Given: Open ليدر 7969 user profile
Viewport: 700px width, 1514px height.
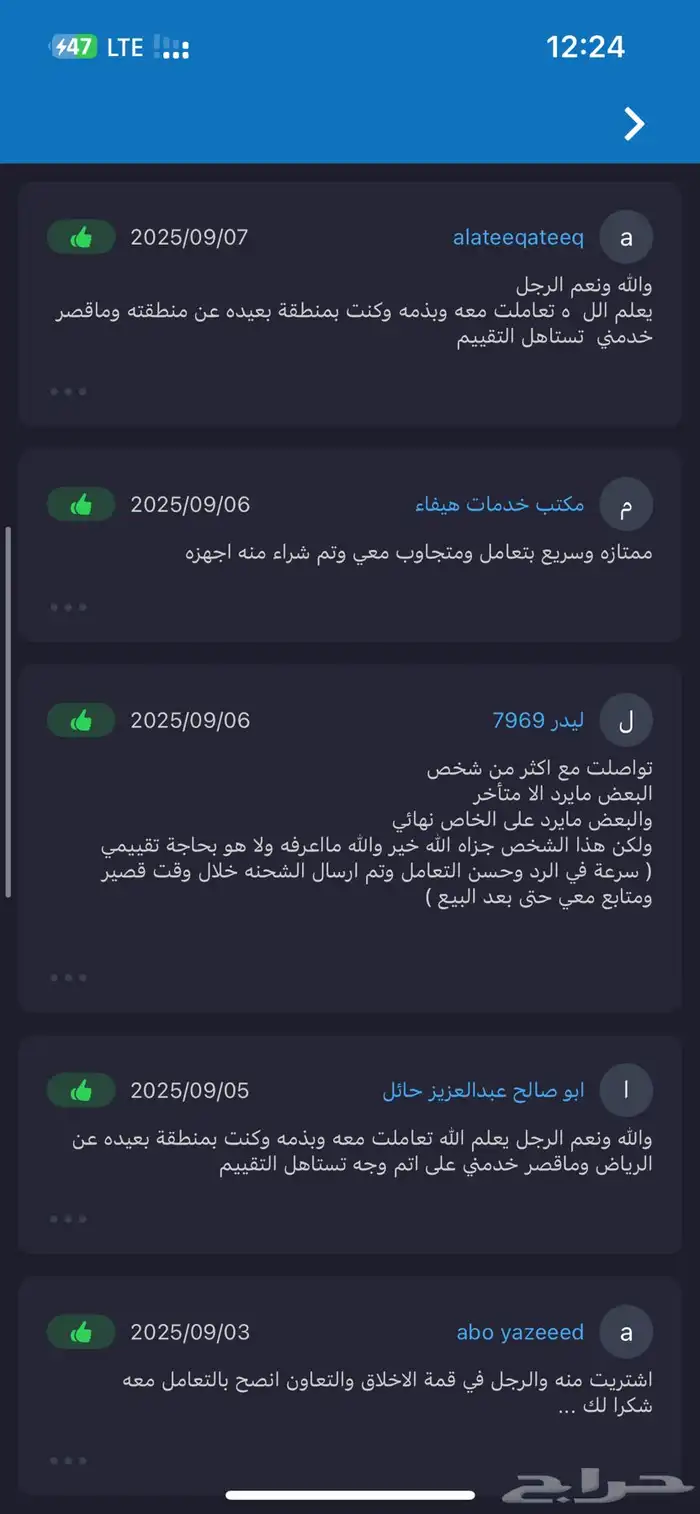Looking at the screenshot, I should coord(539,720).
